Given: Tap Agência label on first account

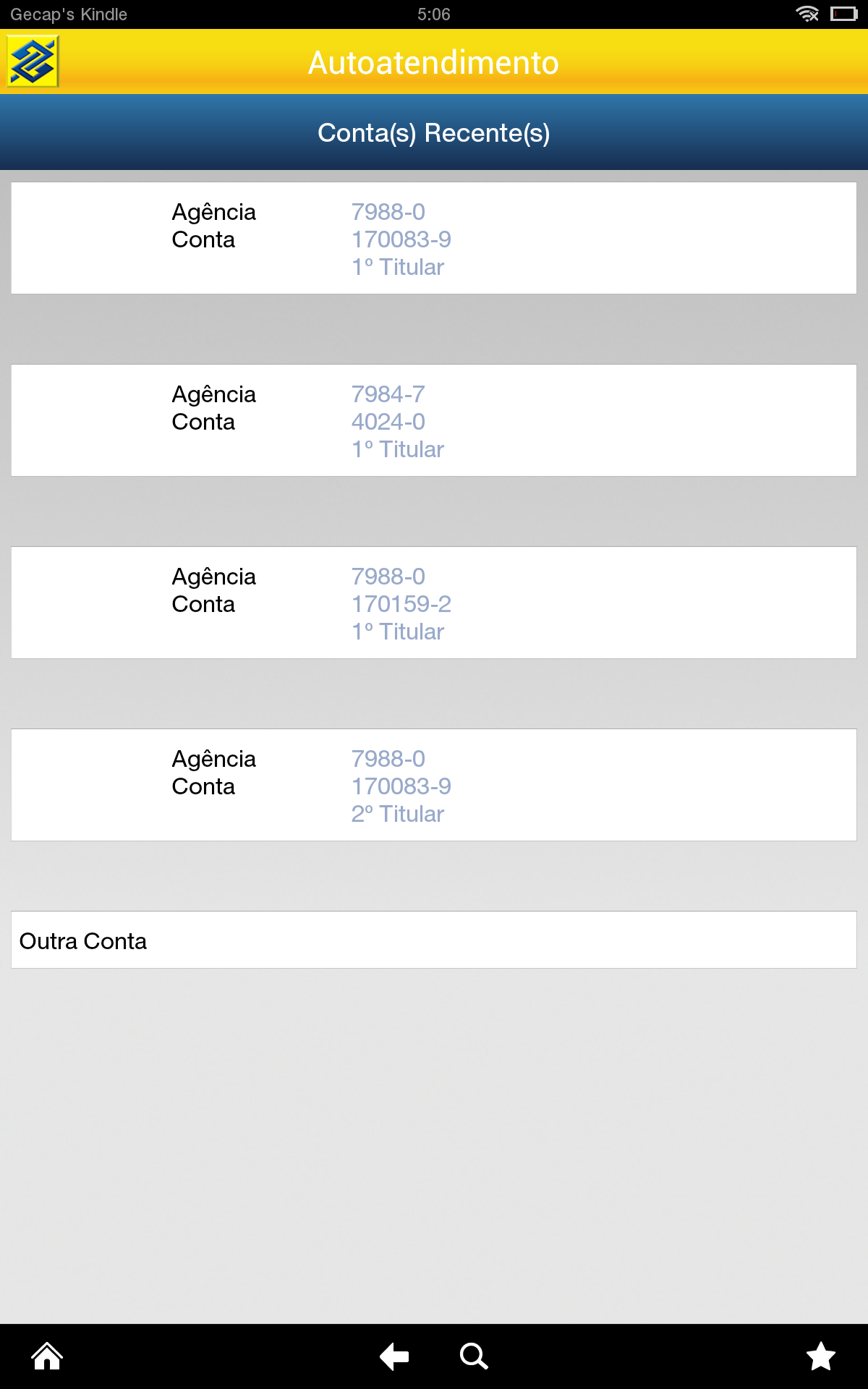Looking at the screenshot, I should coord(213,212).
